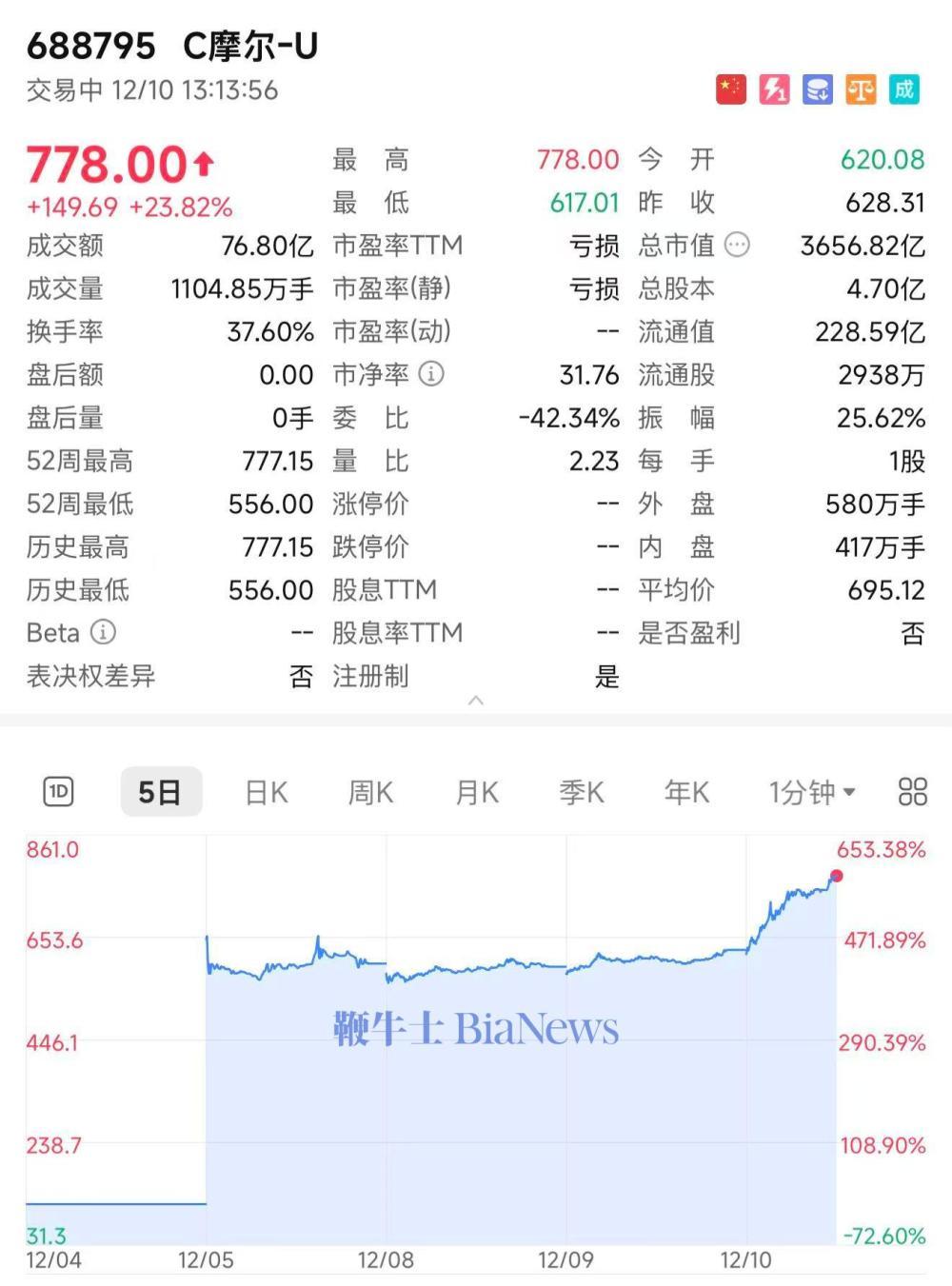
Task: Open the margin trading scale icon
Action: tap(862, 89)
